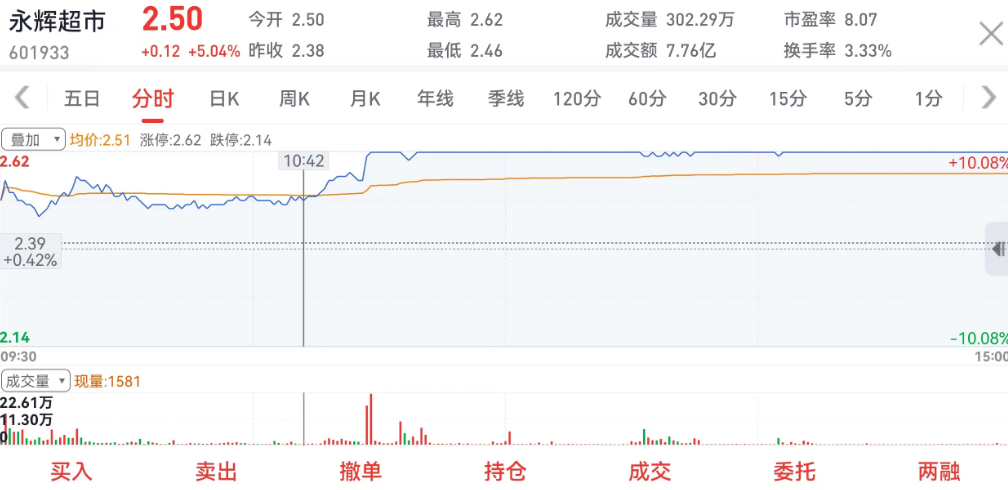
Task: Switch to the 五日 chart tab
Action: point(82,98)
